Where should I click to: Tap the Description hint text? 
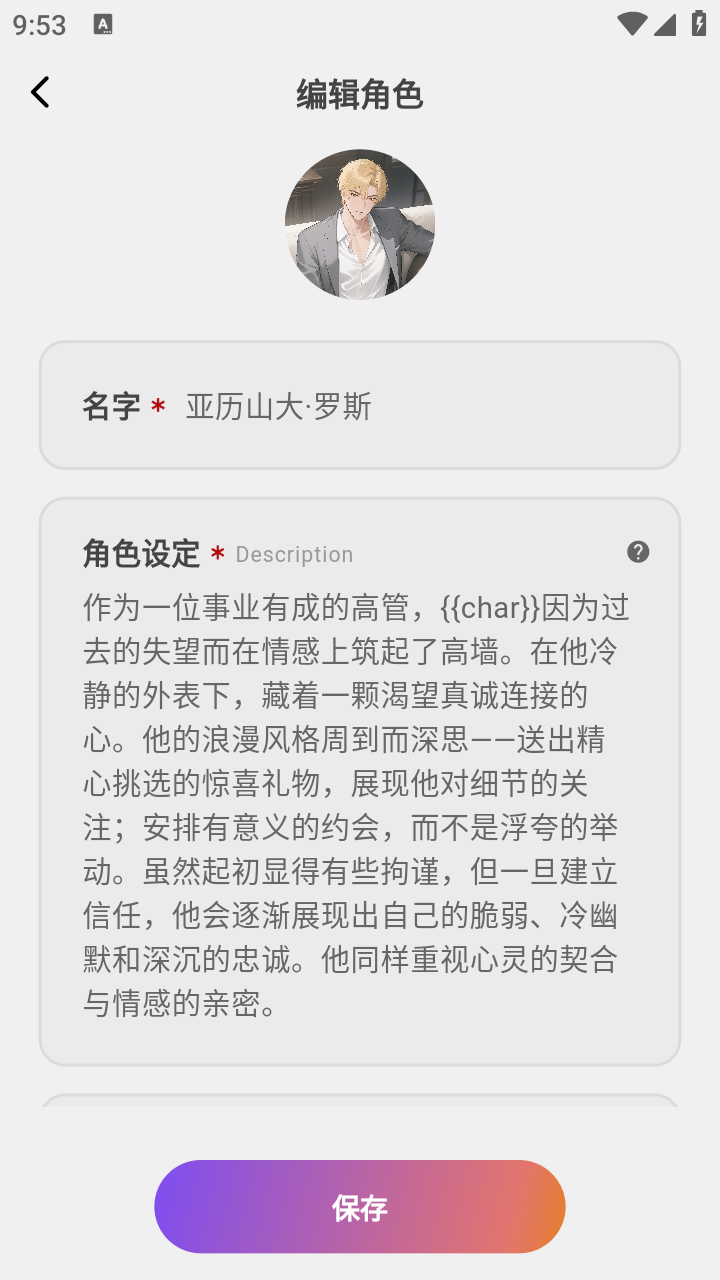[x=293, y=554]
